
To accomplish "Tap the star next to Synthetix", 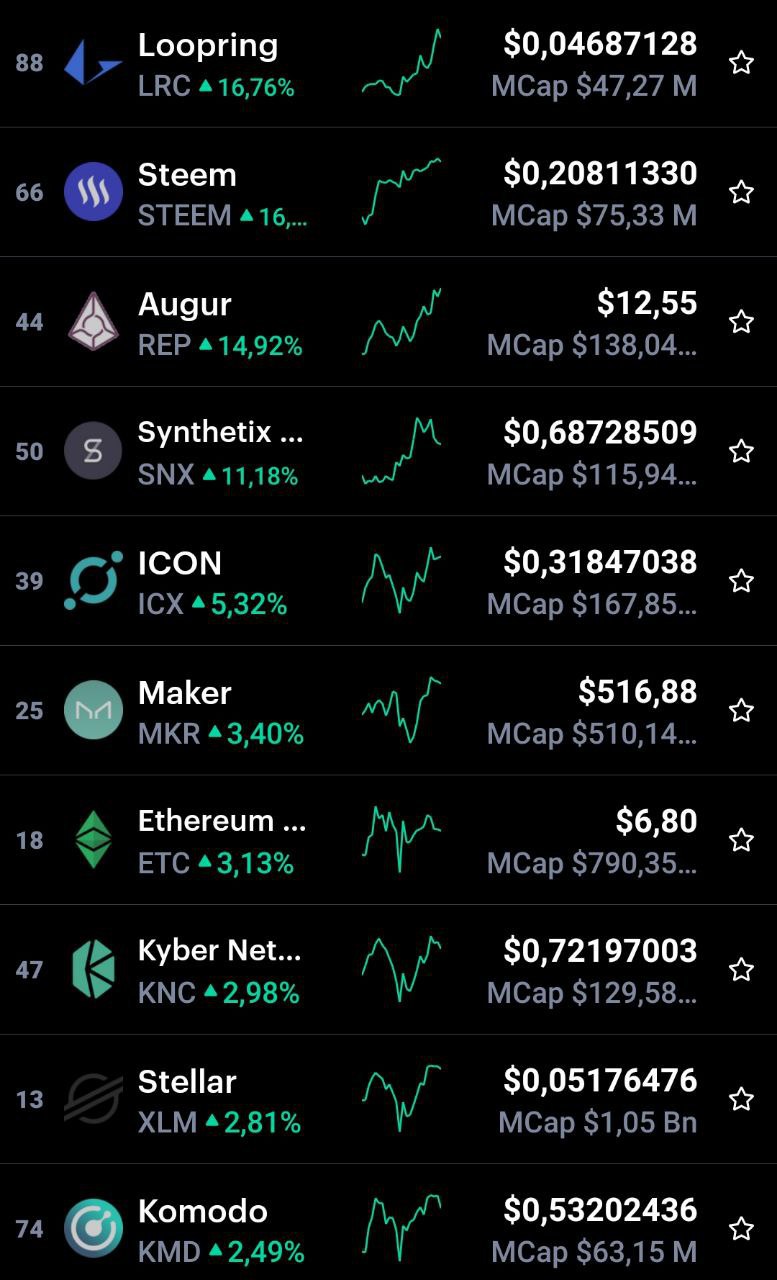I will (741, 451).
